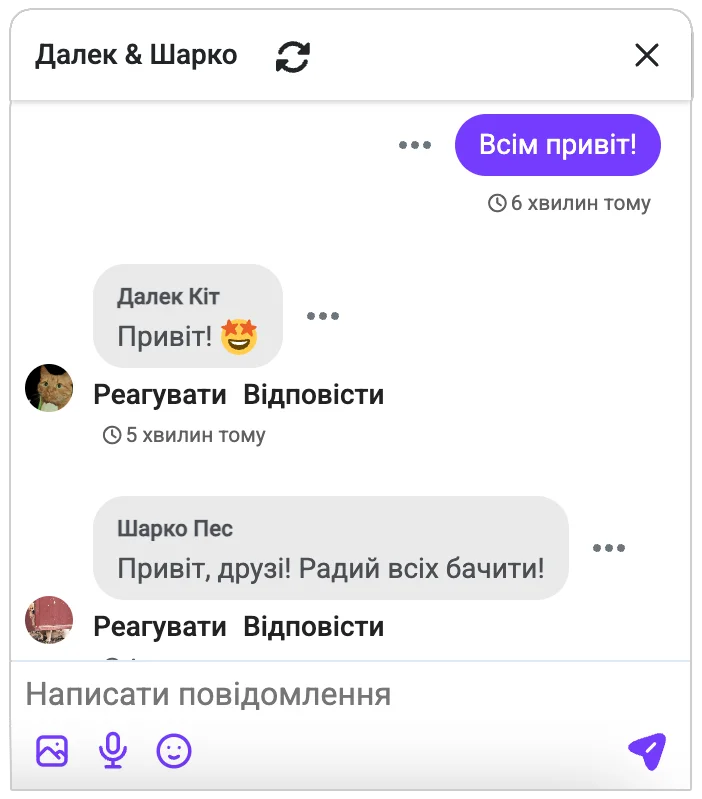Viewport: 702px width, 799px height.
Task: Reply to Далек Кіт's message
Action: coord(313,395)
